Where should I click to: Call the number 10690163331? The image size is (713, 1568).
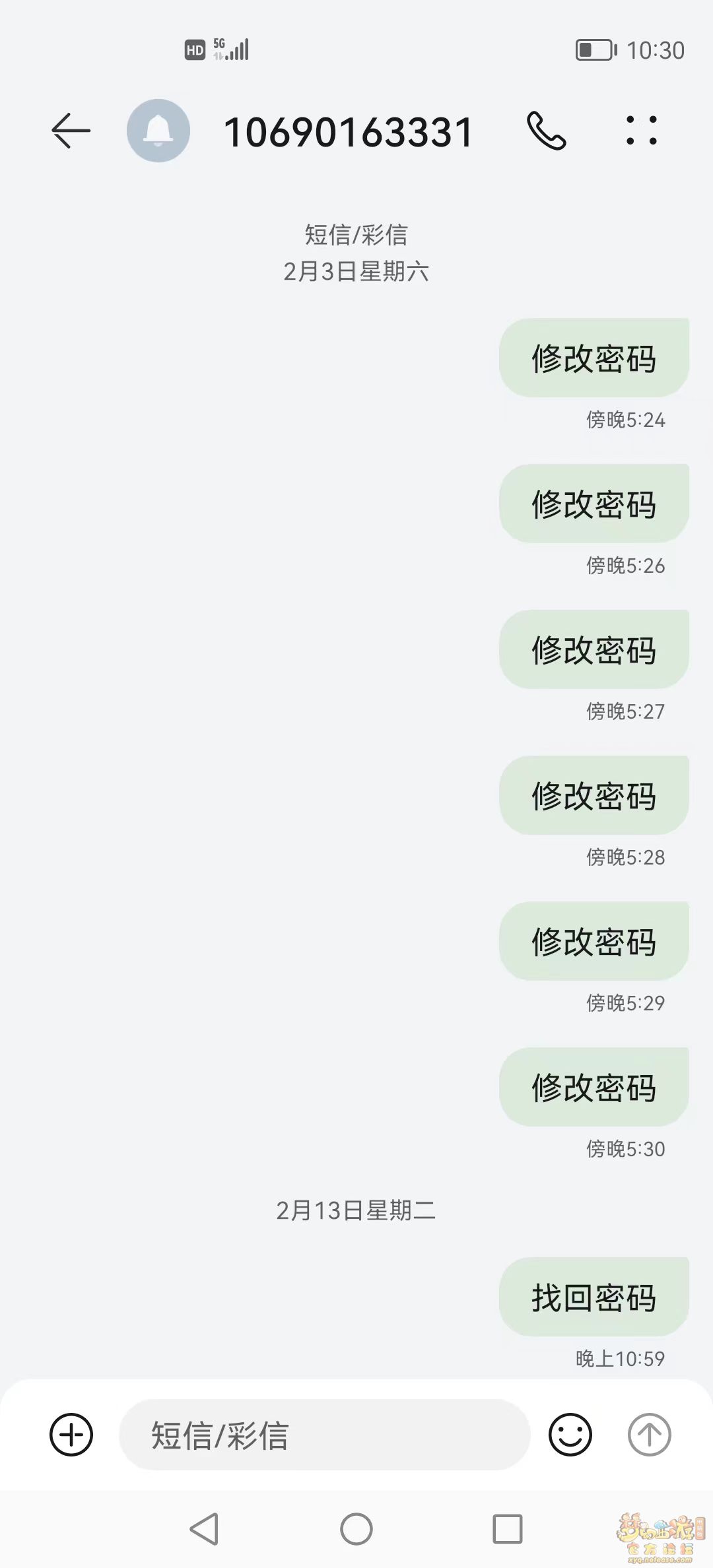pyautogui.click(x=546, y=131)
